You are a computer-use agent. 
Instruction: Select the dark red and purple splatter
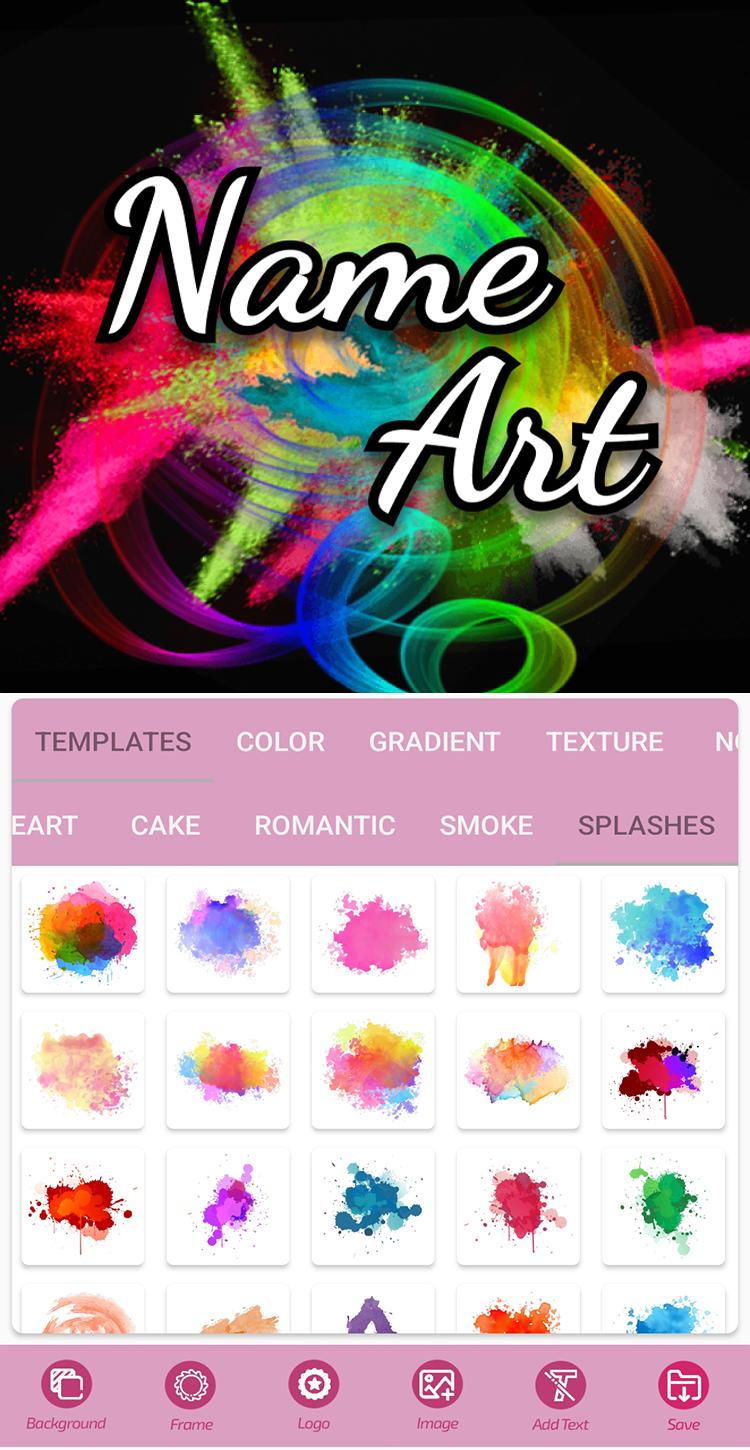663,1070
